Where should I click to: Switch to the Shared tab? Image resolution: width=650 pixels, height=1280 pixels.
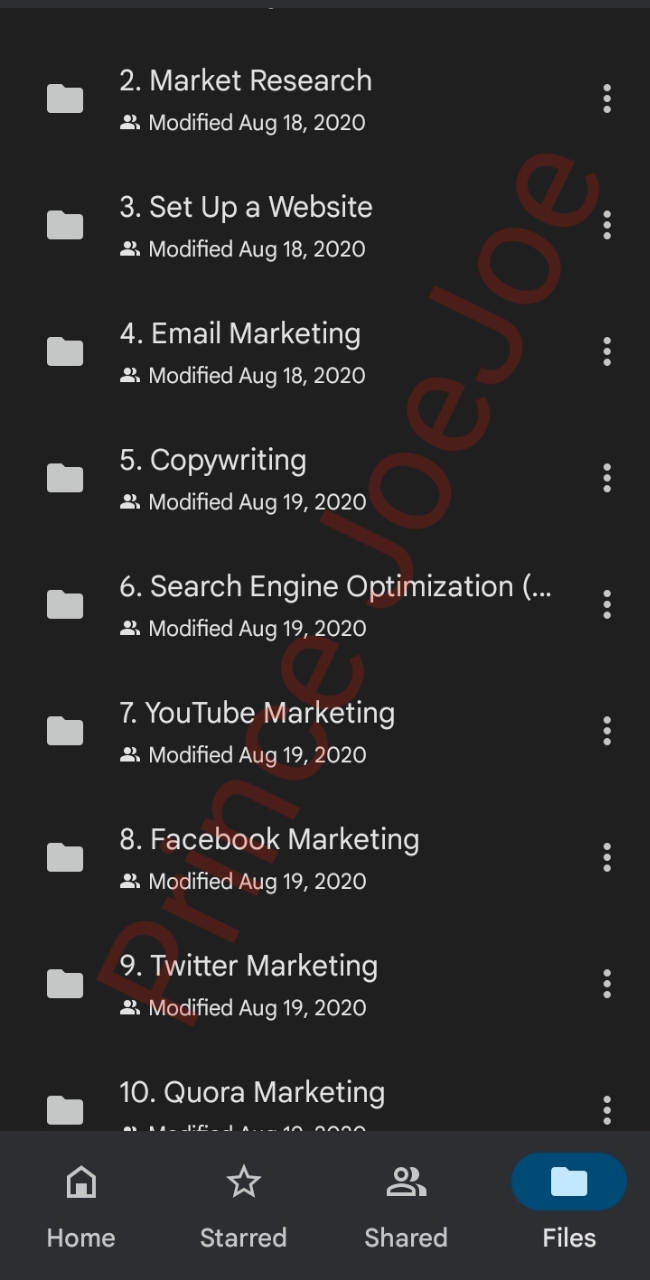pos(406,1205)
